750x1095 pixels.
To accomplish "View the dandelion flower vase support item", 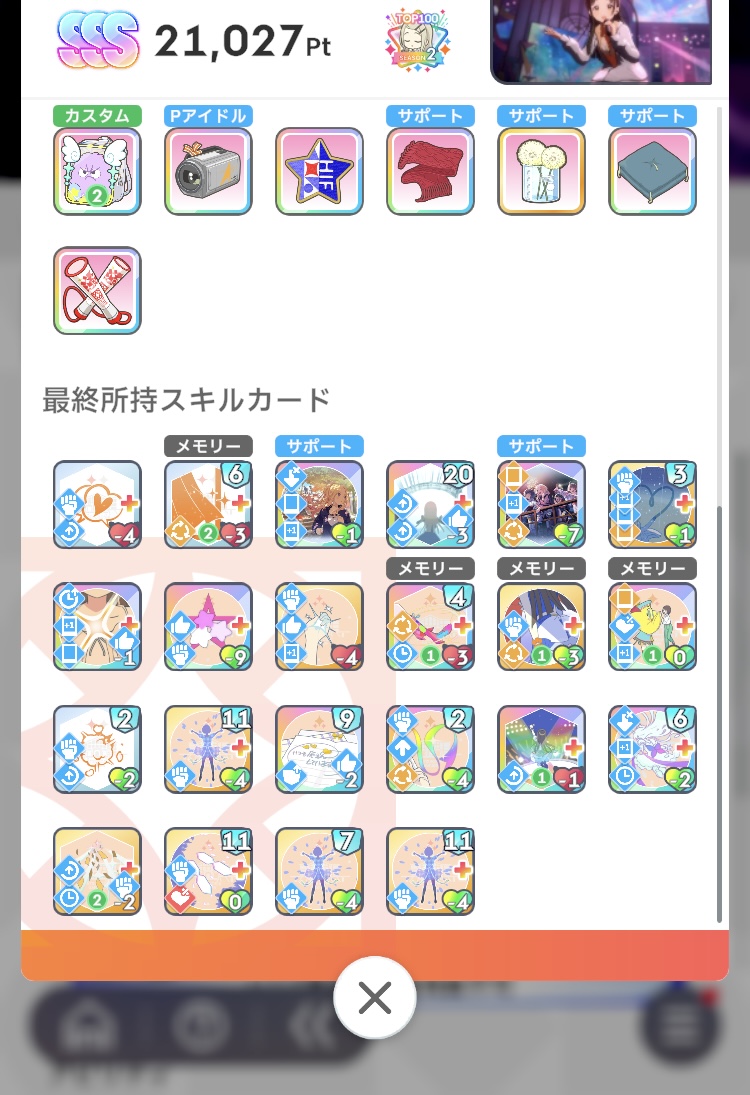I will click(x=541, y=171).
